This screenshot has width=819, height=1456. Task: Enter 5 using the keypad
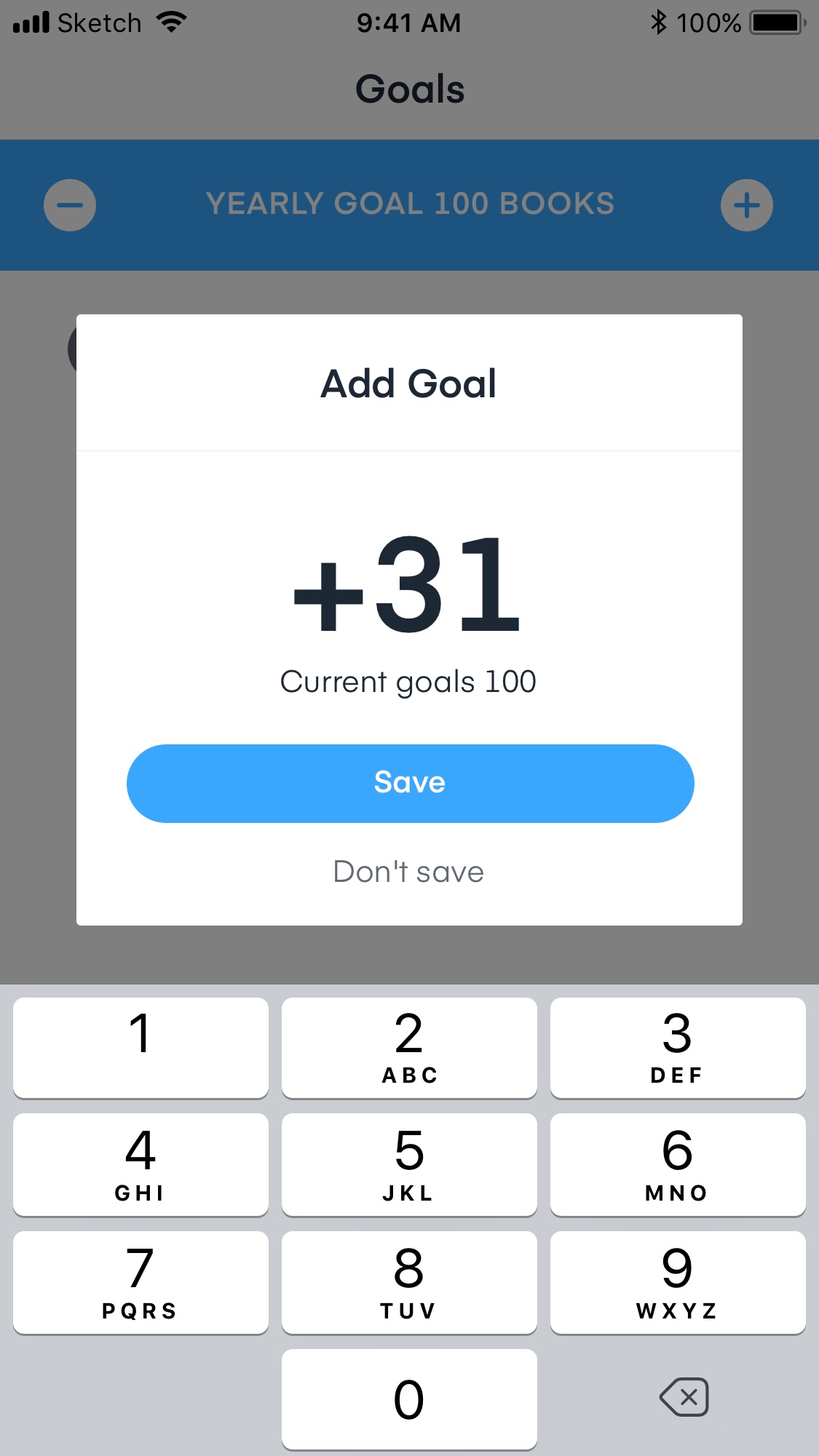(409, 1164)
